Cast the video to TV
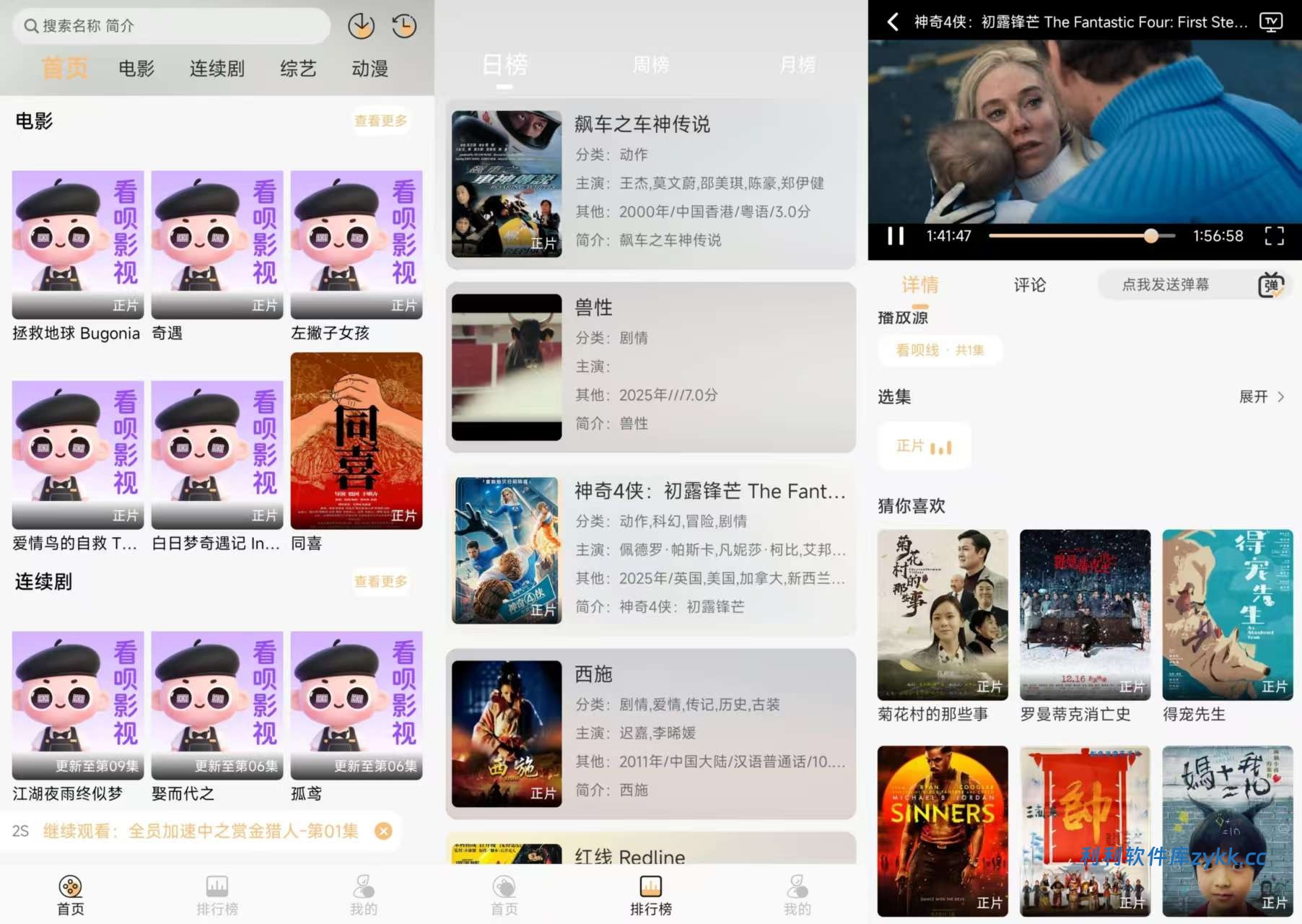Viewport: 1302px width, 924px height. point(1271,22)
